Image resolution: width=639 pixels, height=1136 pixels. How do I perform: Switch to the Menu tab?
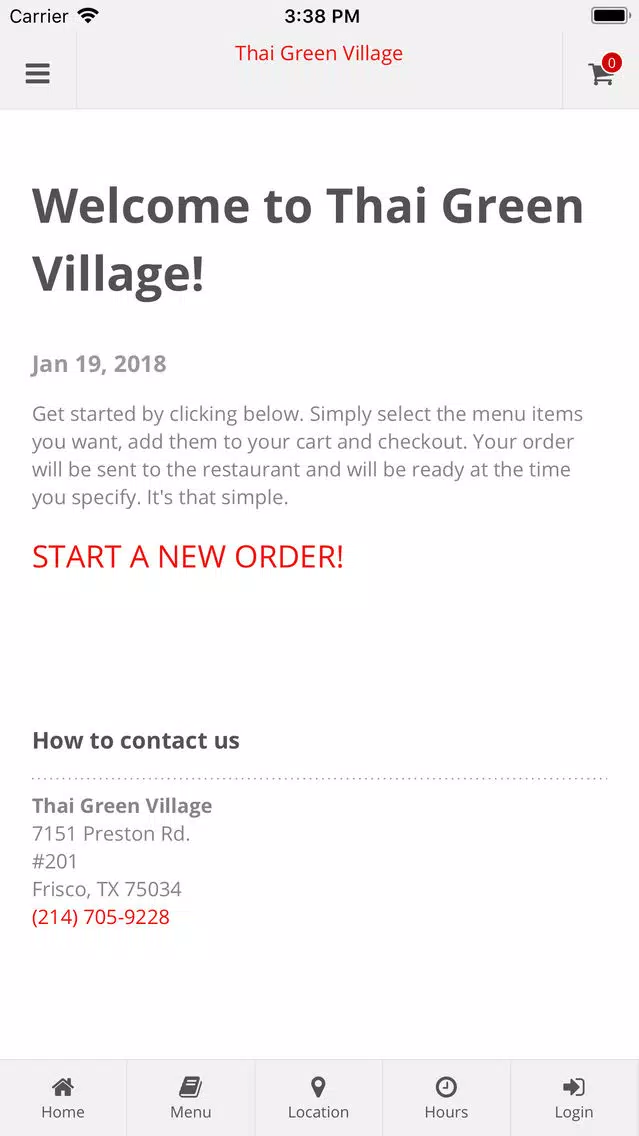point(191,1098)
